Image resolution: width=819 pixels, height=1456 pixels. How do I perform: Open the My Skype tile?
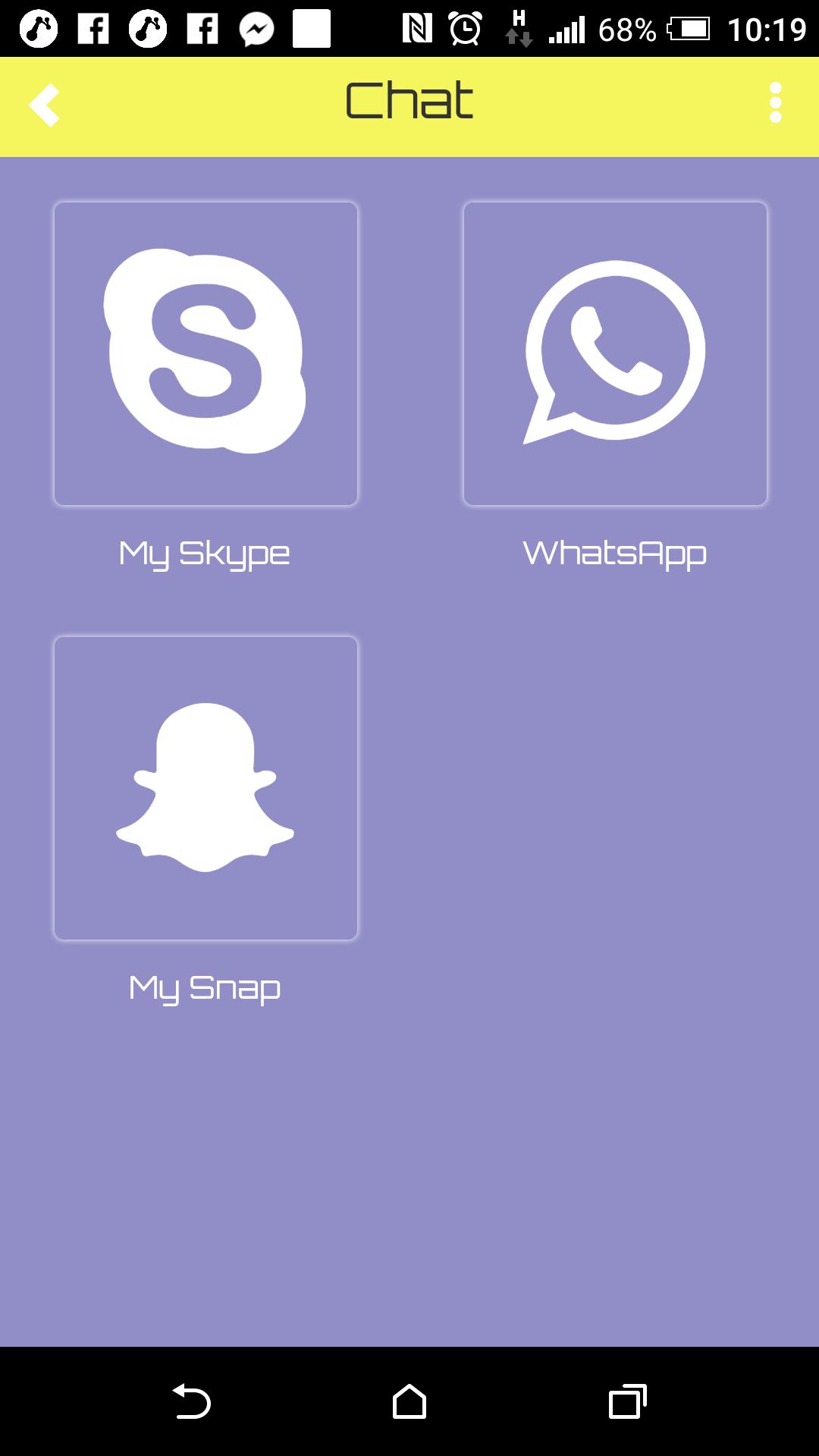pyautogui.click(x=206, y=353)
